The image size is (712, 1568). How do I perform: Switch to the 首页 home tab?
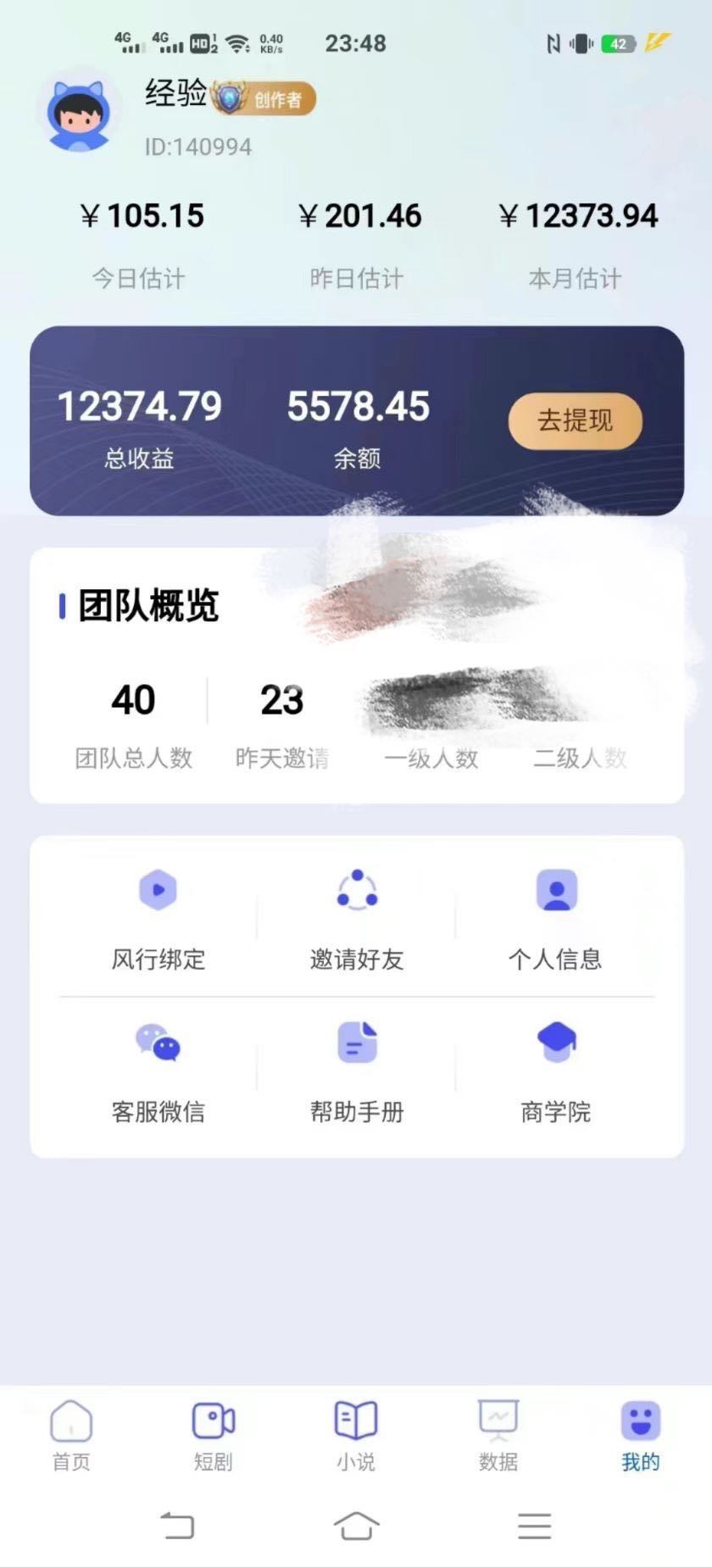point(71,1436)
